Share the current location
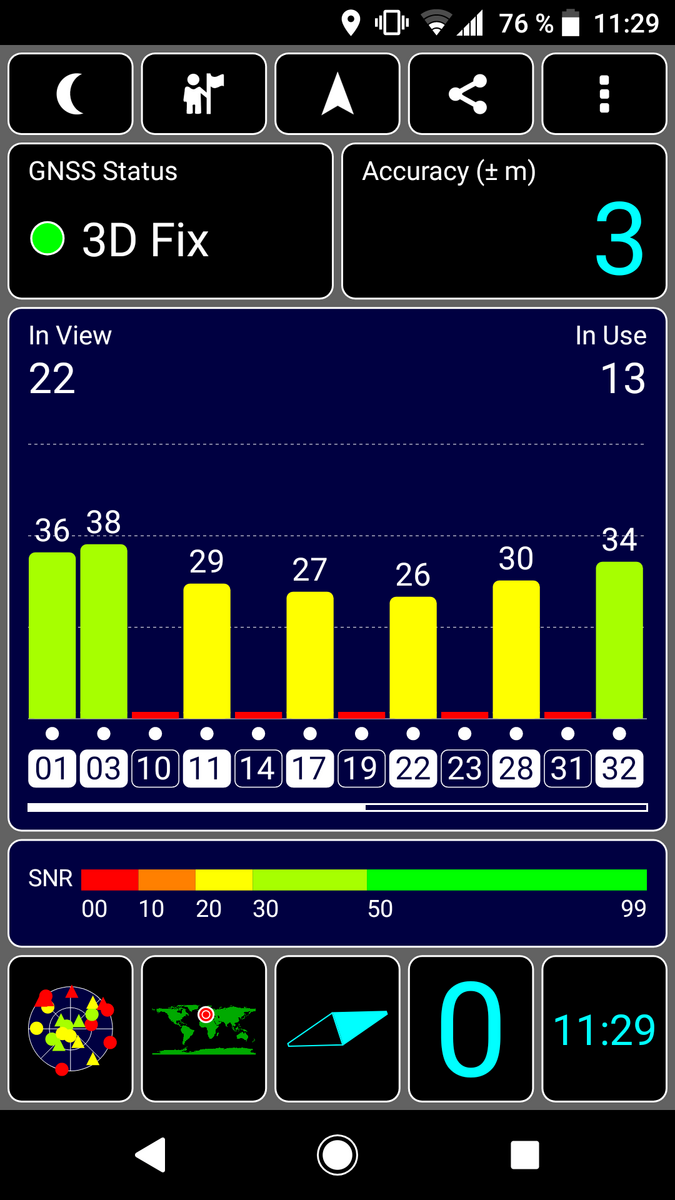675x1200 pixels. click(471, 94)
